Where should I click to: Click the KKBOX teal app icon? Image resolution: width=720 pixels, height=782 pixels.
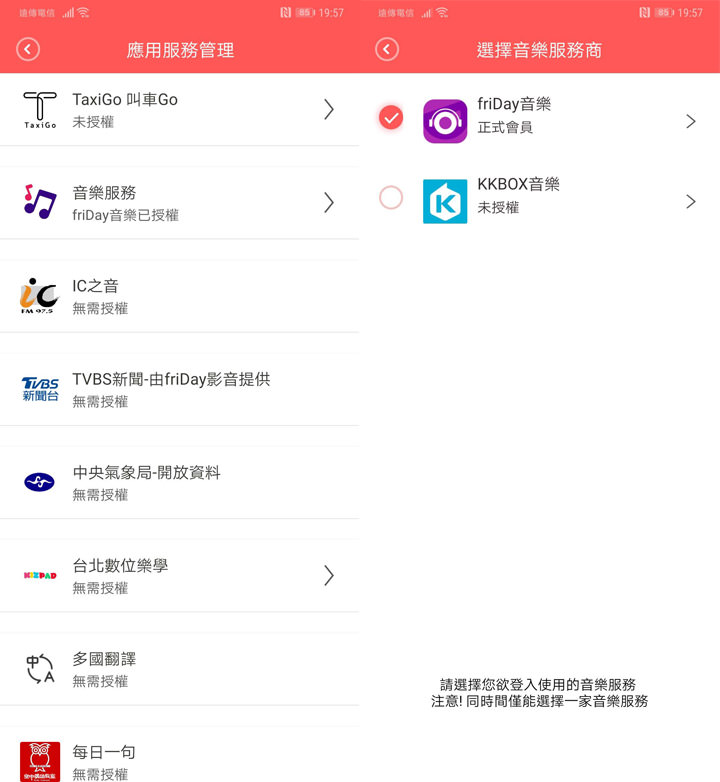coord(445,201)
